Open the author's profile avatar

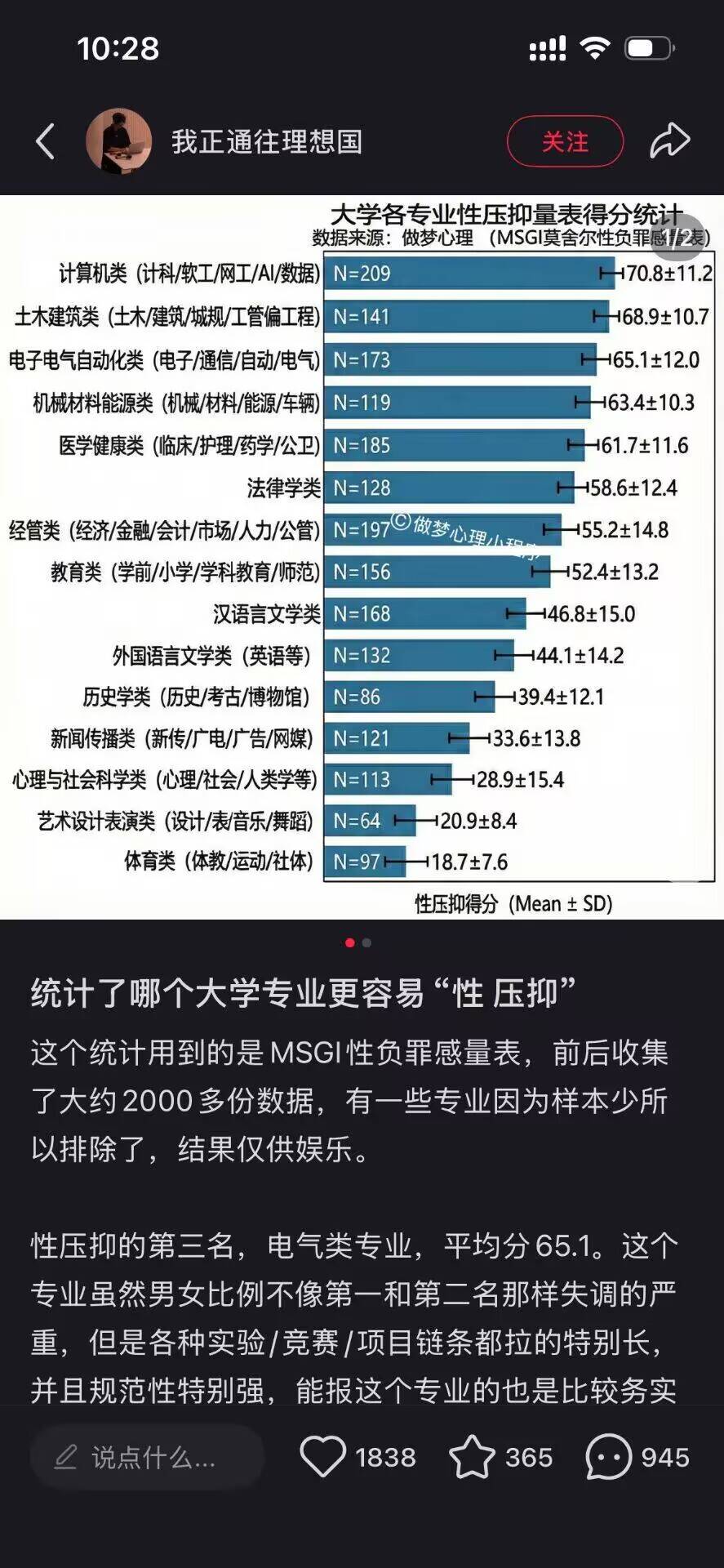point(118,141)
